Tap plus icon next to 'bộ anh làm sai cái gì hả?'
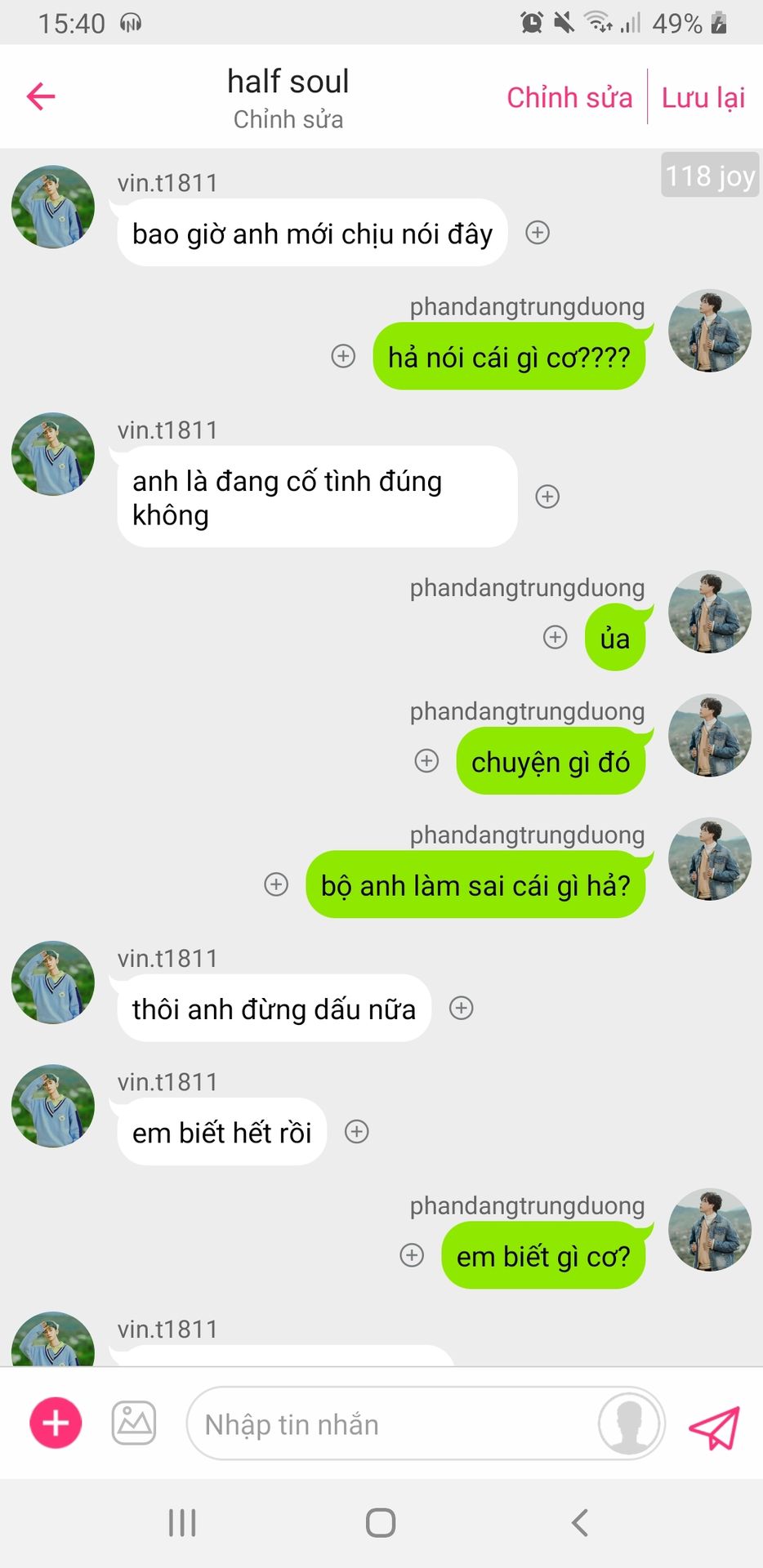Image resolution: width=763 pixels, height=1568 pixels. (x=276, y=884)
